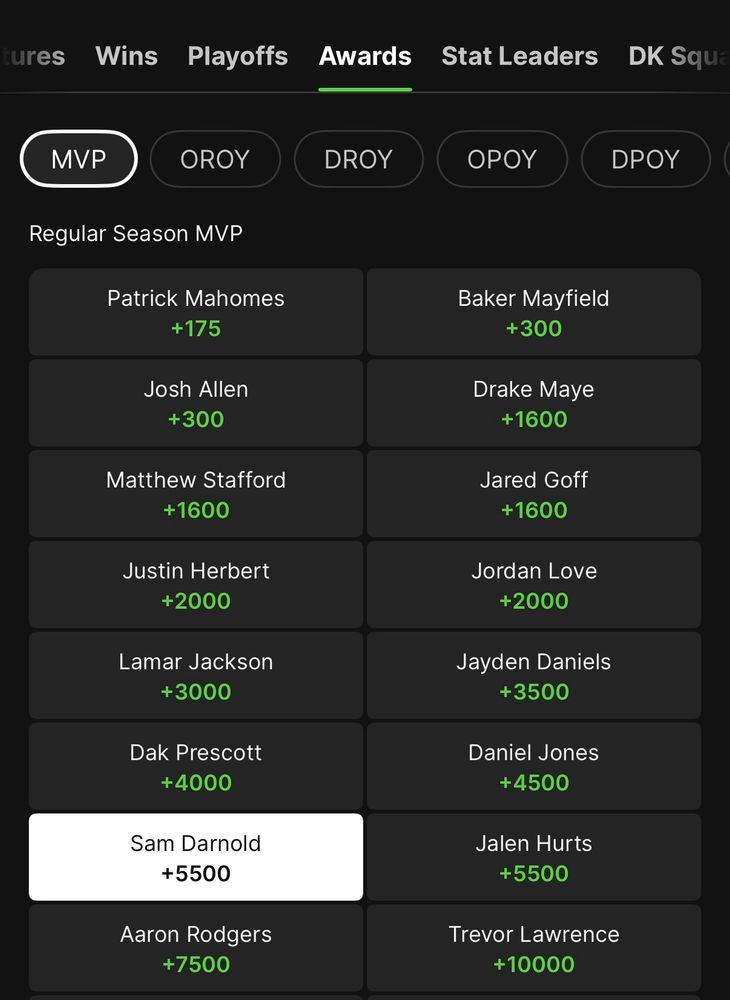Add Patrick Mahomes +175 to bet slip
The image size is (730, 1000).
[196, 312]
